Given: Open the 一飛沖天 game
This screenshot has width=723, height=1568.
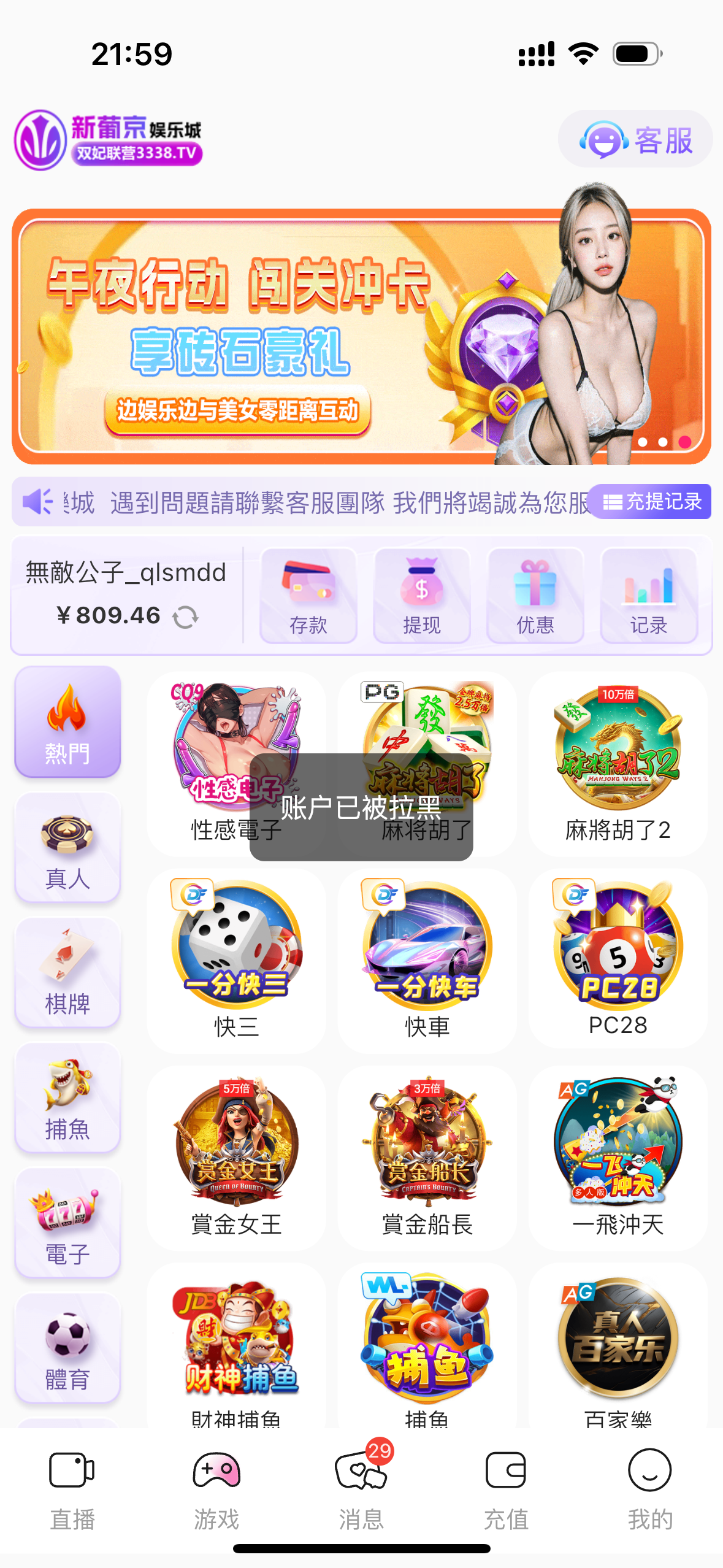Looking at the screenshot, I should [618, 1158].
